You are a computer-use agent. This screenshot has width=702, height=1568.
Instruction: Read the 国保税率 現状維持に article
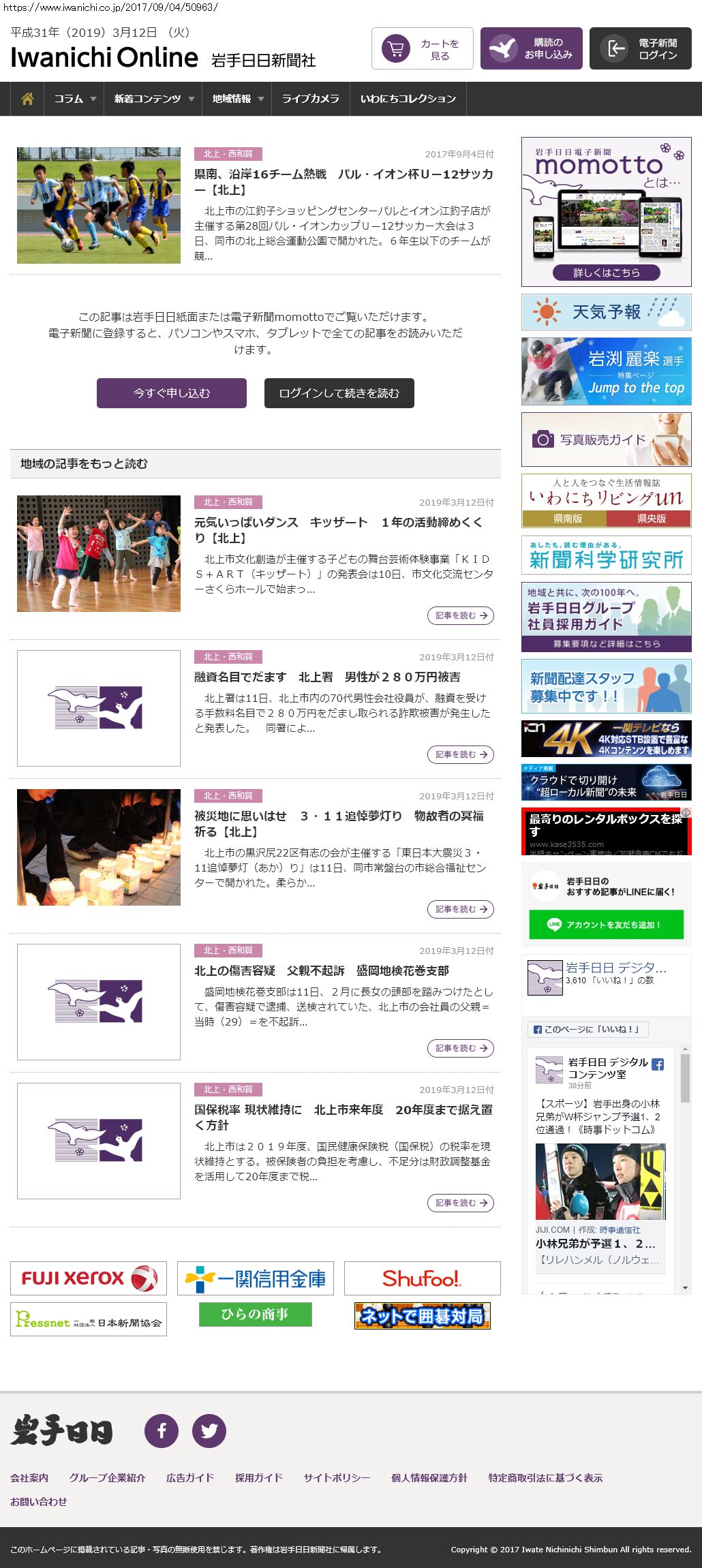343,1117
